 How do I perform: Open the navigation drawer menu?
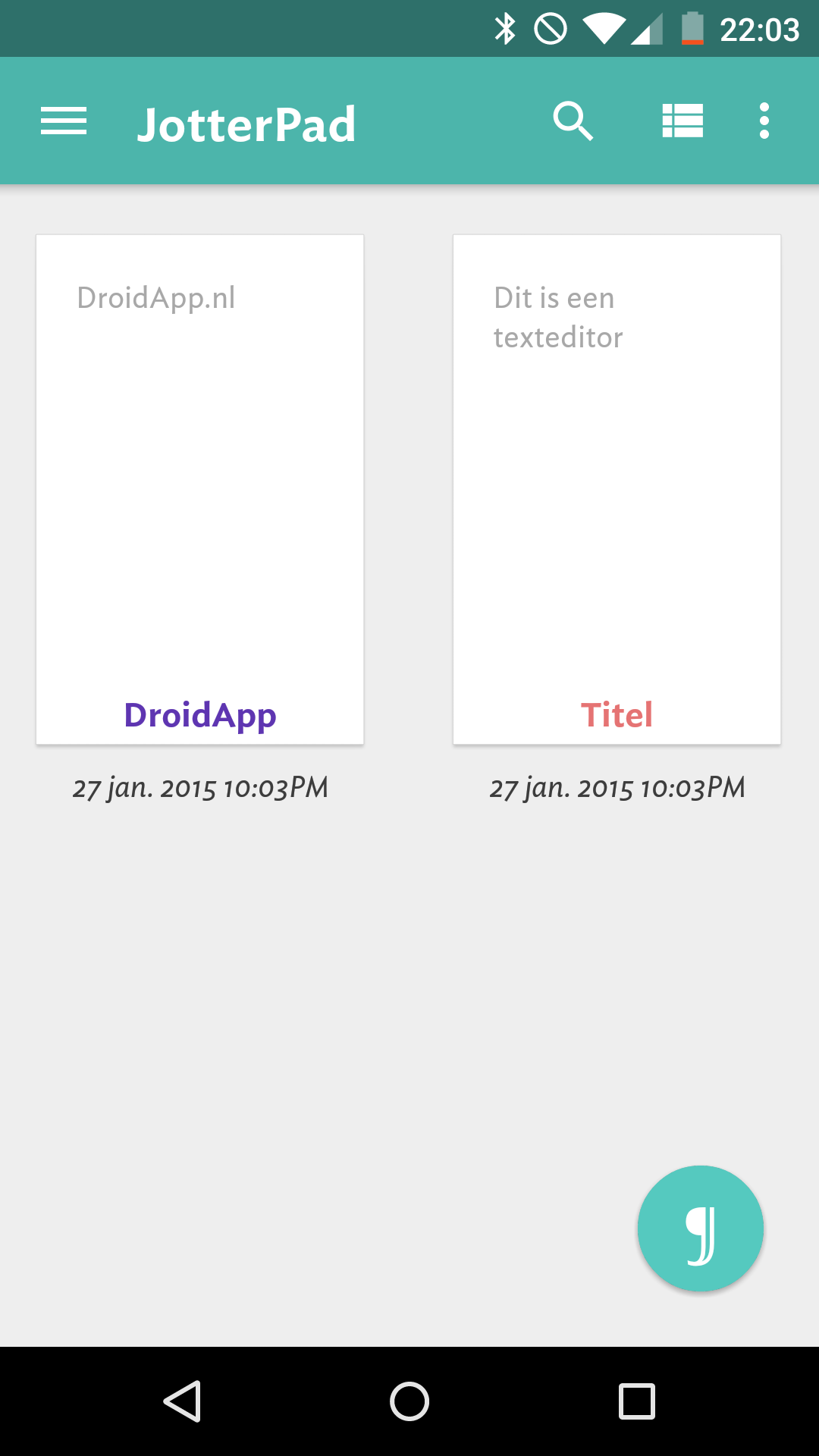click(64, 121)
